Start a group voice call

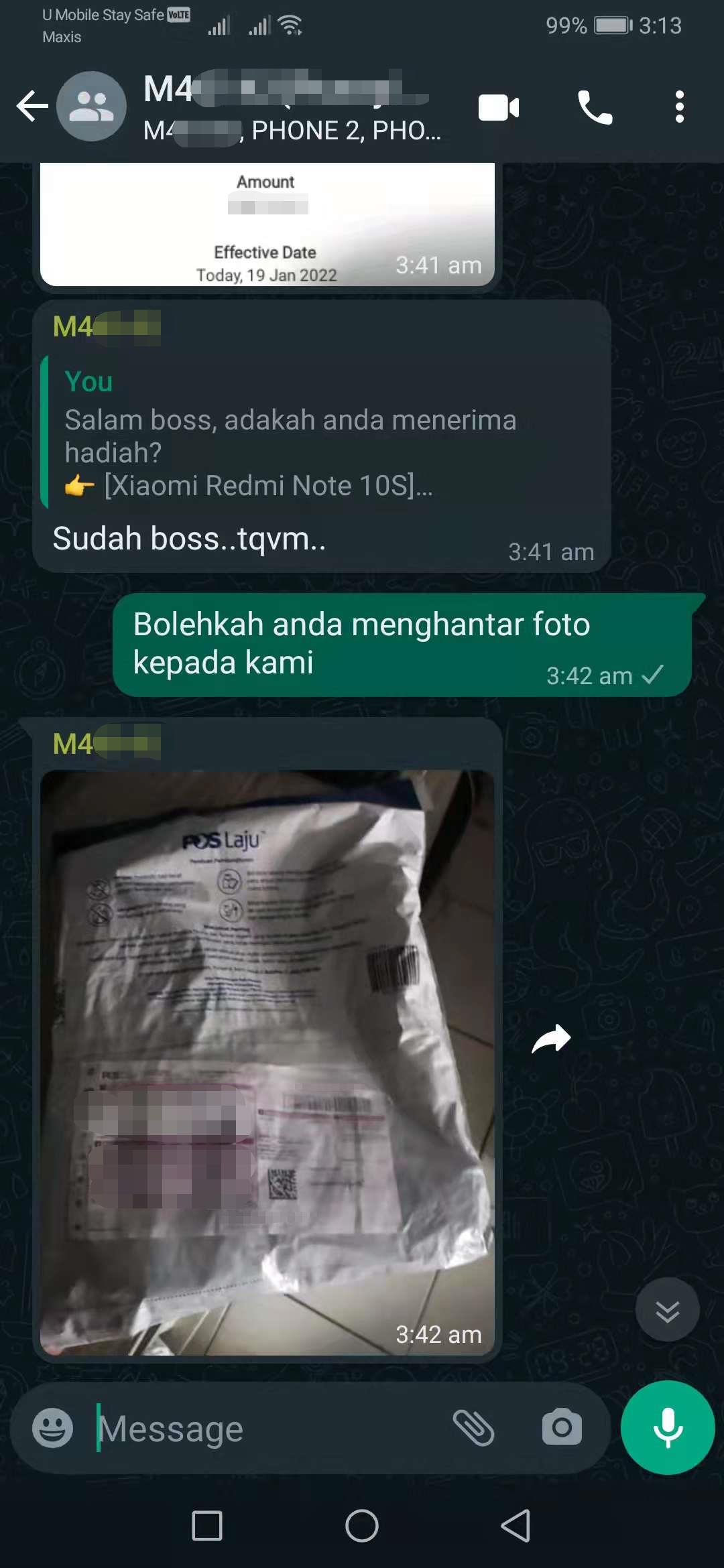[x=595, y=107]
